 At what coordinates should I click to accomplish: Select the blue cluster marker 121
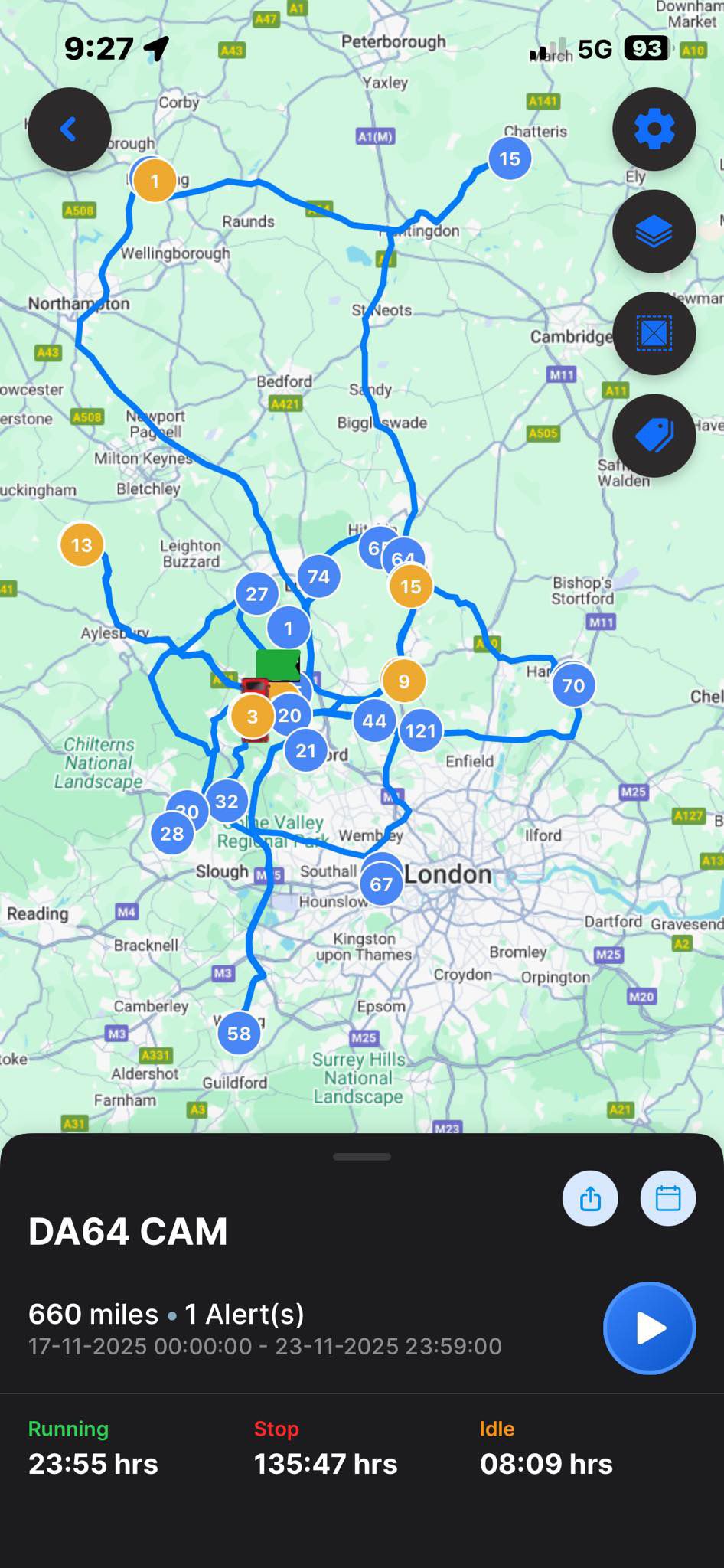[421, 731]
